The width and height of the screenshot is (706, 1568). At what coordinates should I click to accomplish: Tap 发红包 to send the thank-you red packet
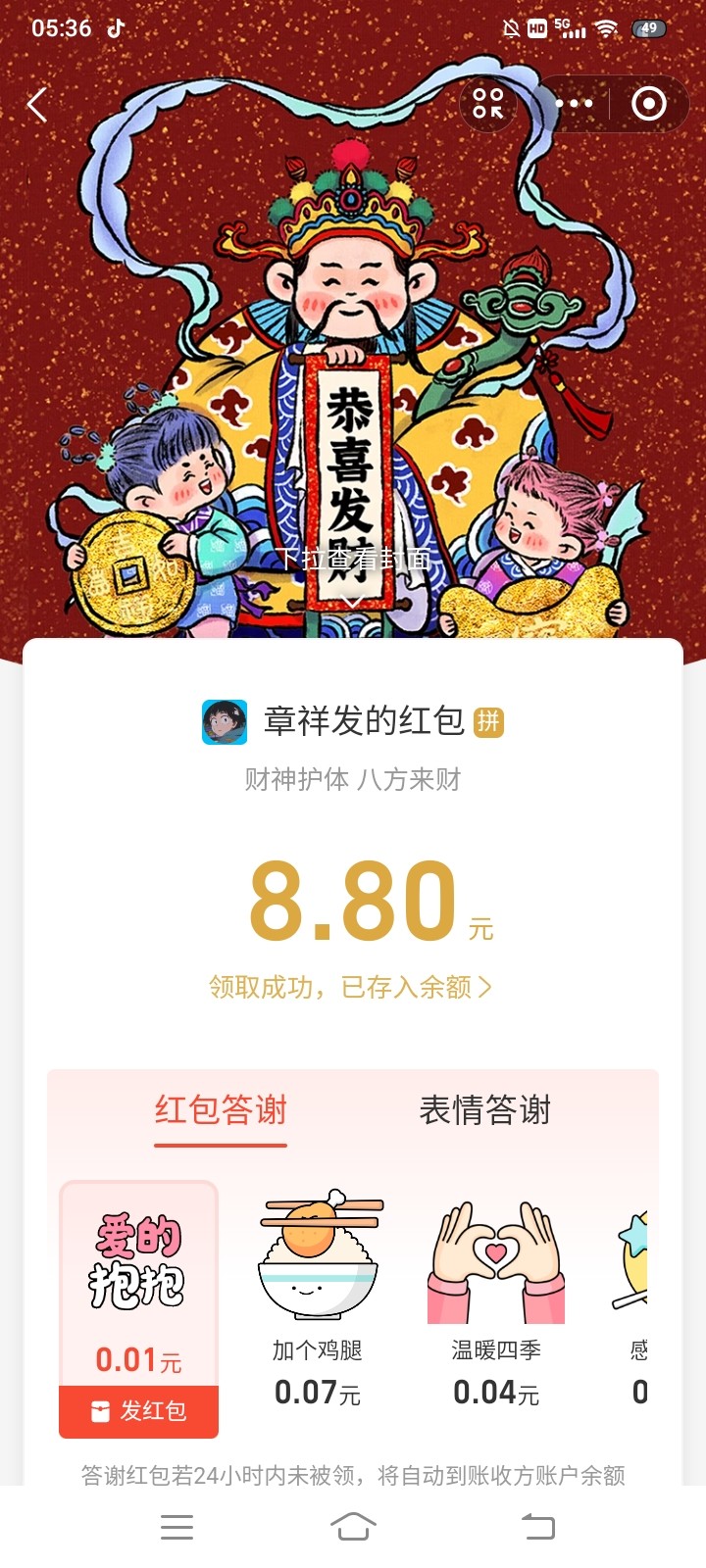click(138, 1411)
